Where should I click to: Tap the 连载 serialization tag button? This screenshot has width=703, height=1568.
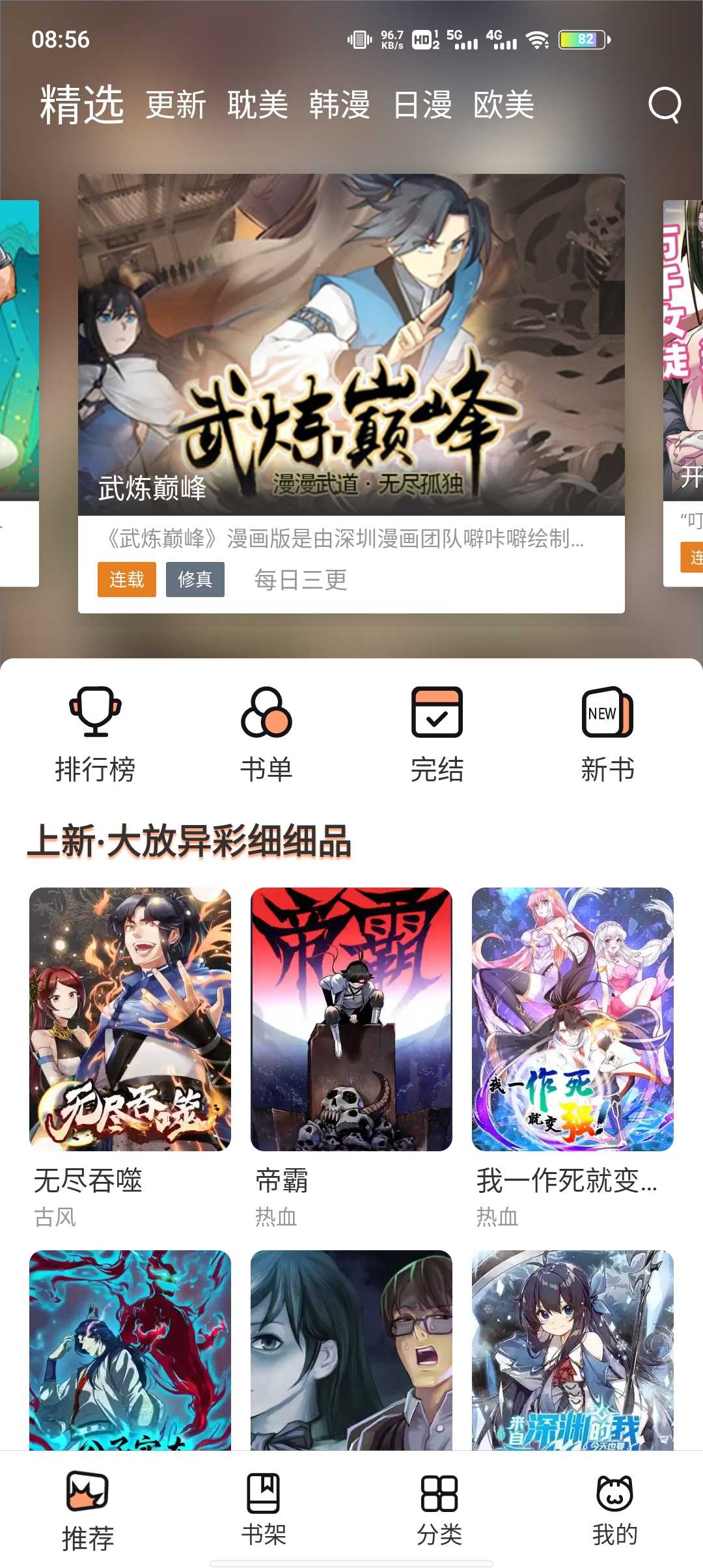[x=126, y=580]
